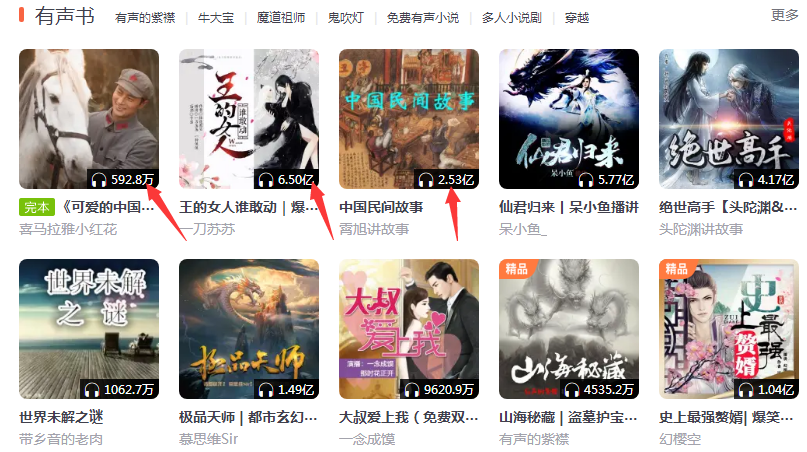Open the 免费有声小说 category link

421,18
